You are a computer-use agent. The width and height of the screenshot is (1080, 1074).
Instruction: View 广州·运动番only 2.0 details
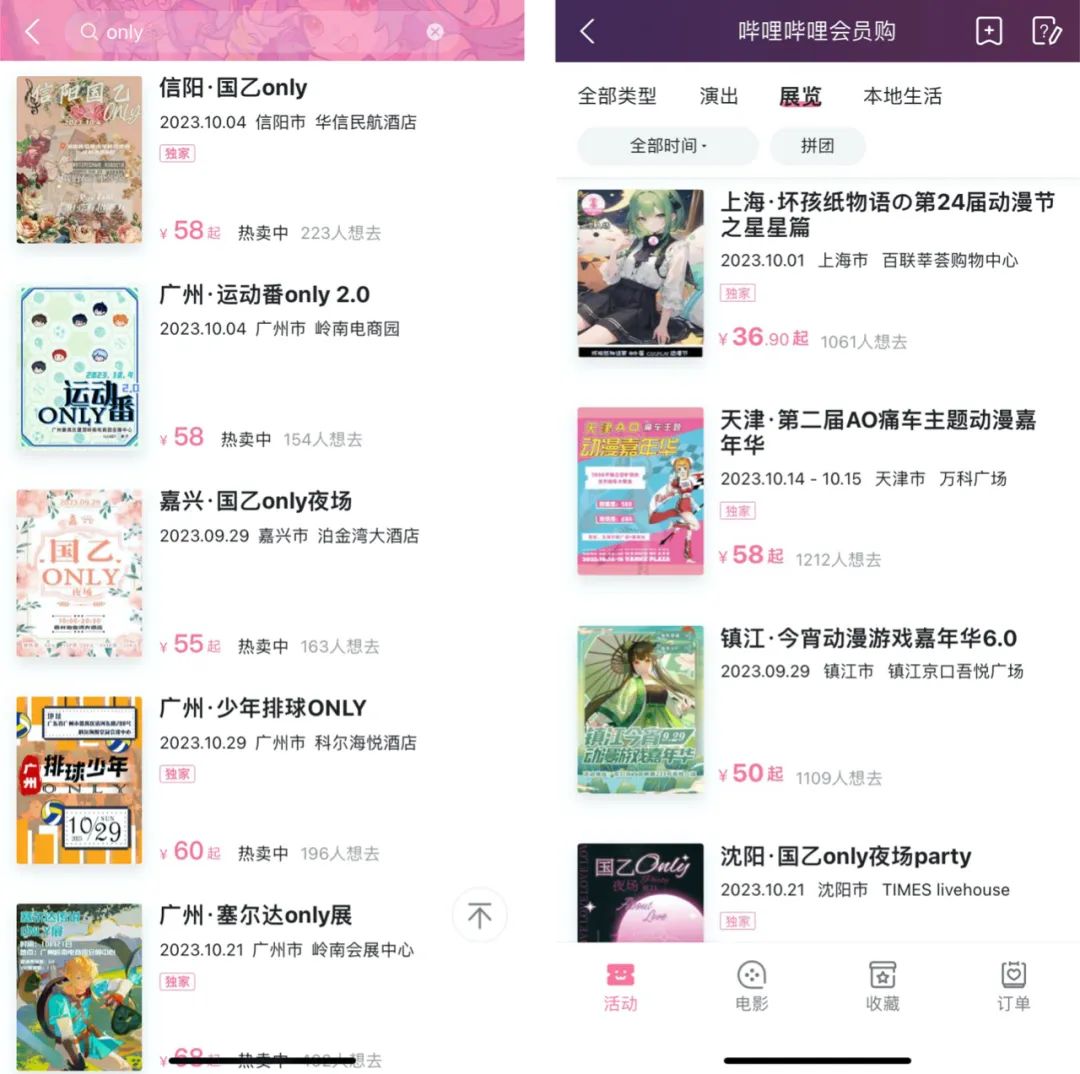[264, 295]
